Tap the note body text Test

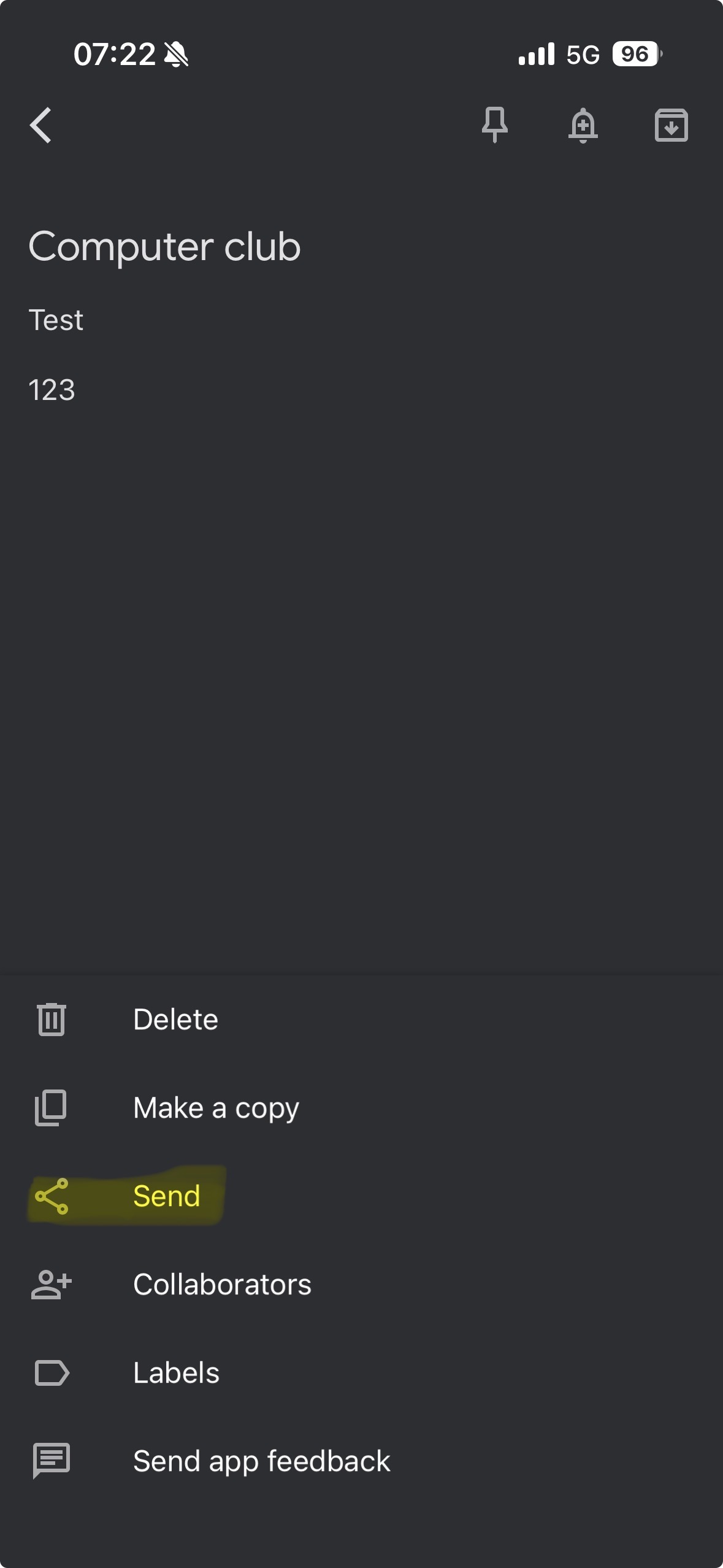(x=56, y=320)
